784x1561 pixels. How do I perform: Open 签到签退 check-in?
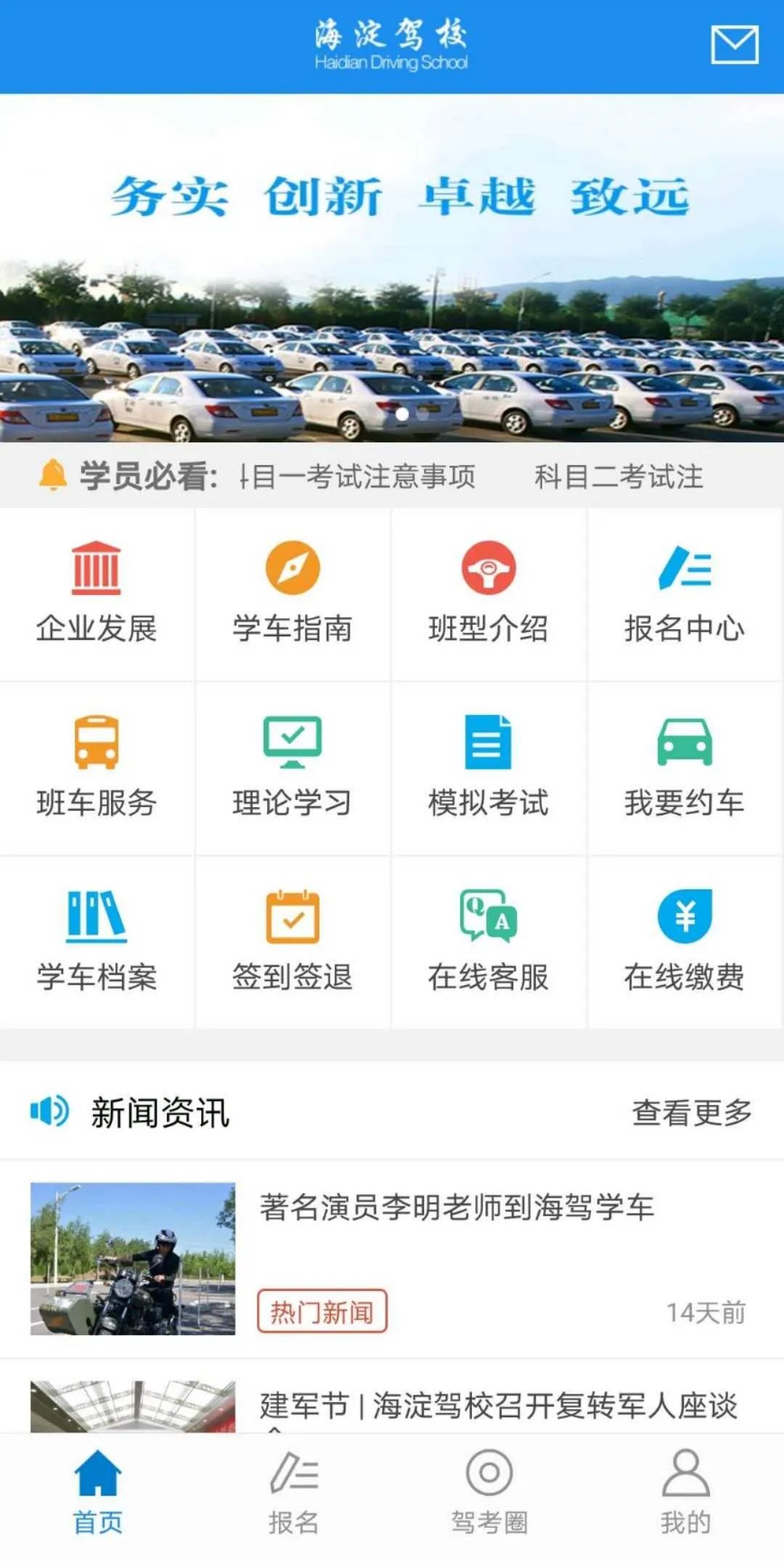(293, 943)
